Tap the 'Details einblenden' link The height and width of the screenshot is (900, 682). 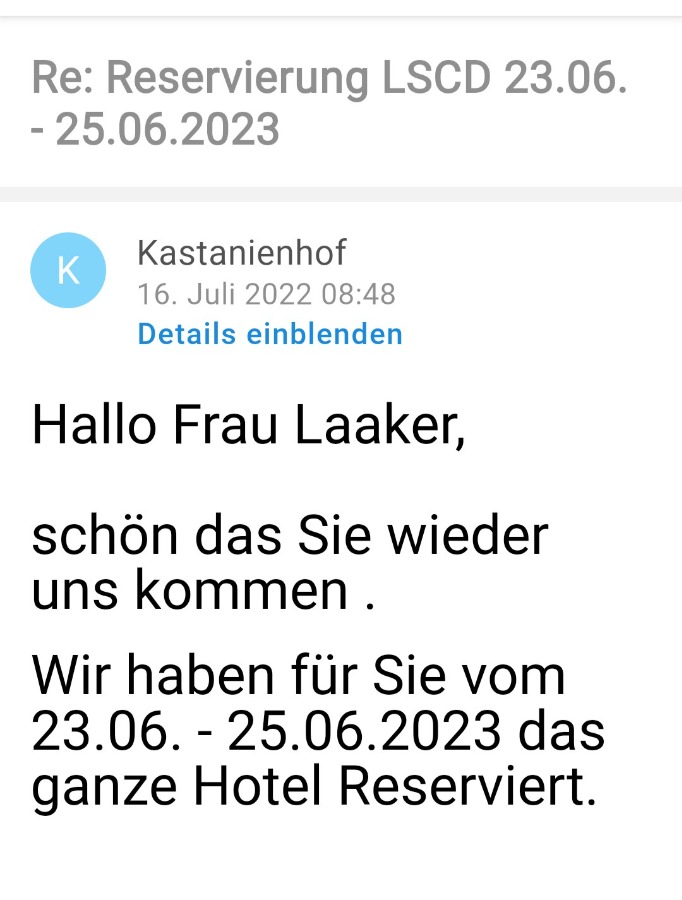pyautogui.click(x=269, y=334)
